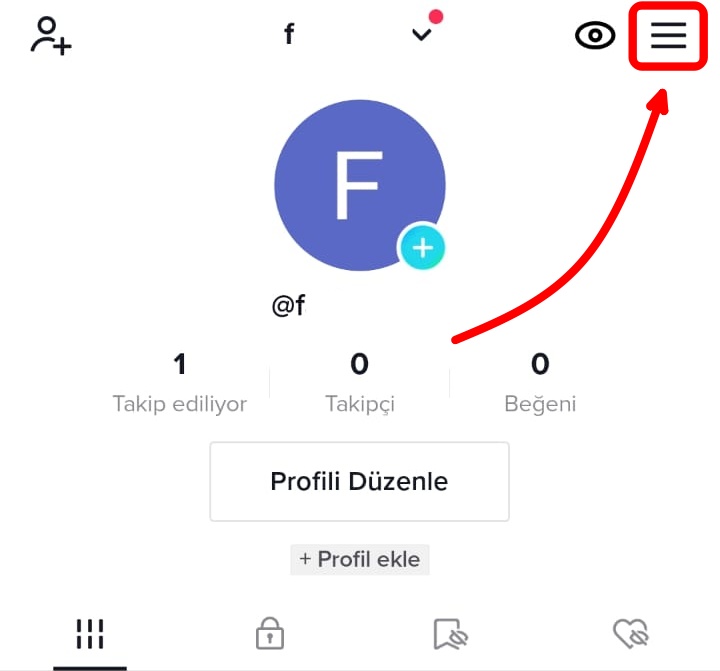
Task: Open profile views eye icon
Action: click(x=595, y=37)
